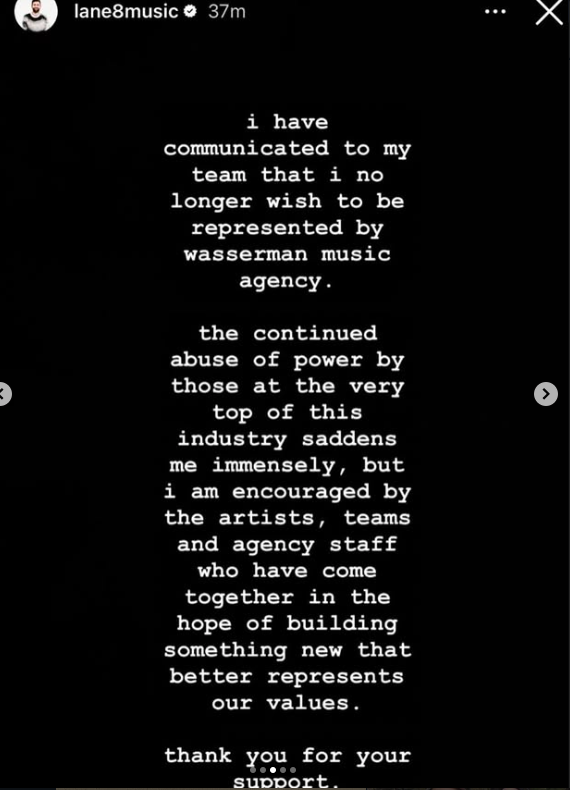Viewport: 570px width, 790px height.
Task: Tap the lane8music username
Action: coord(126,12)
